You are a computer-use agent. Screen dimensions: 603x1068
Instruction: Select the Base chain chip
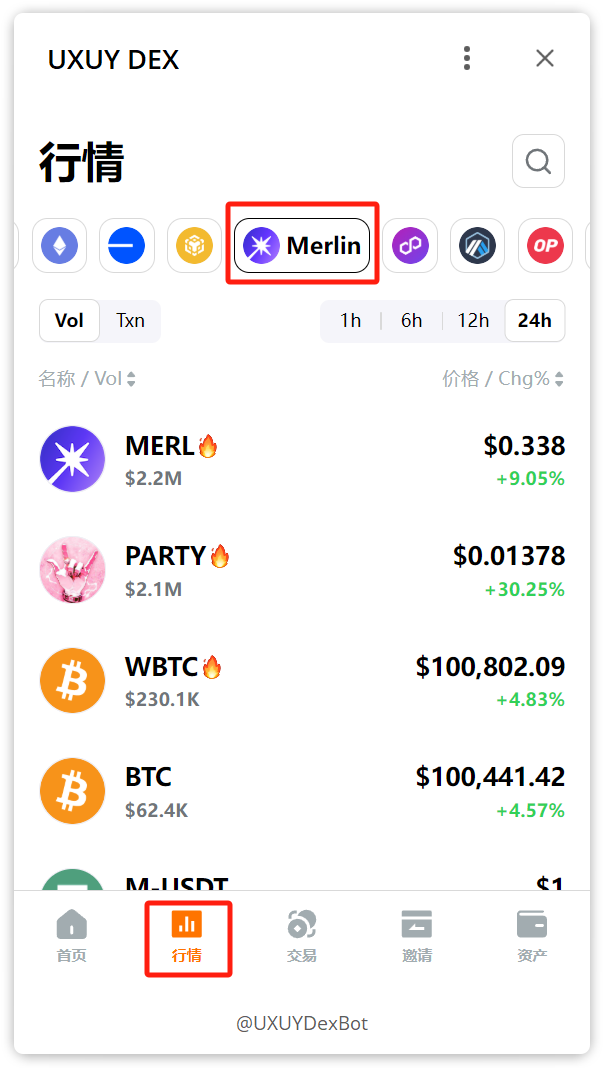pos(127,245)
